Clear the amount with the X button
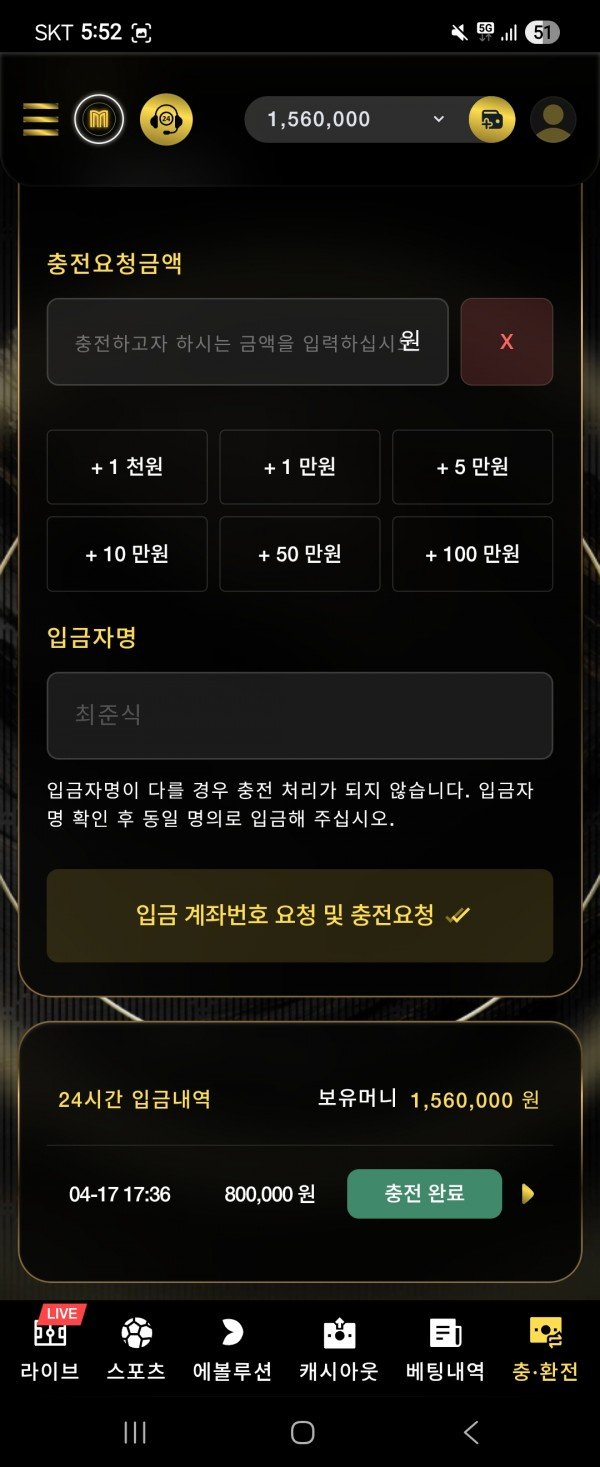This screenshot has height=1467, width=600. (x=506, y=342)
